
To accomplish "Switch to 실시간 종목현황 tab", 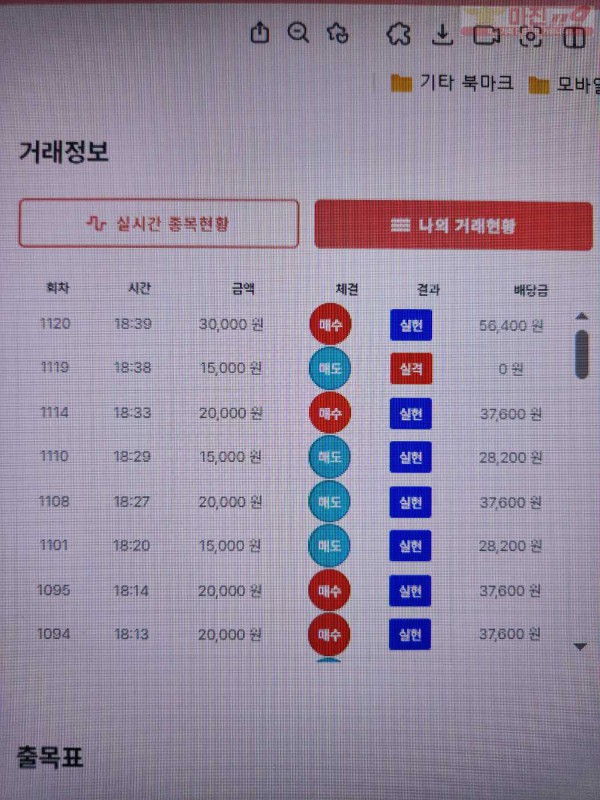I will [159, 224].
